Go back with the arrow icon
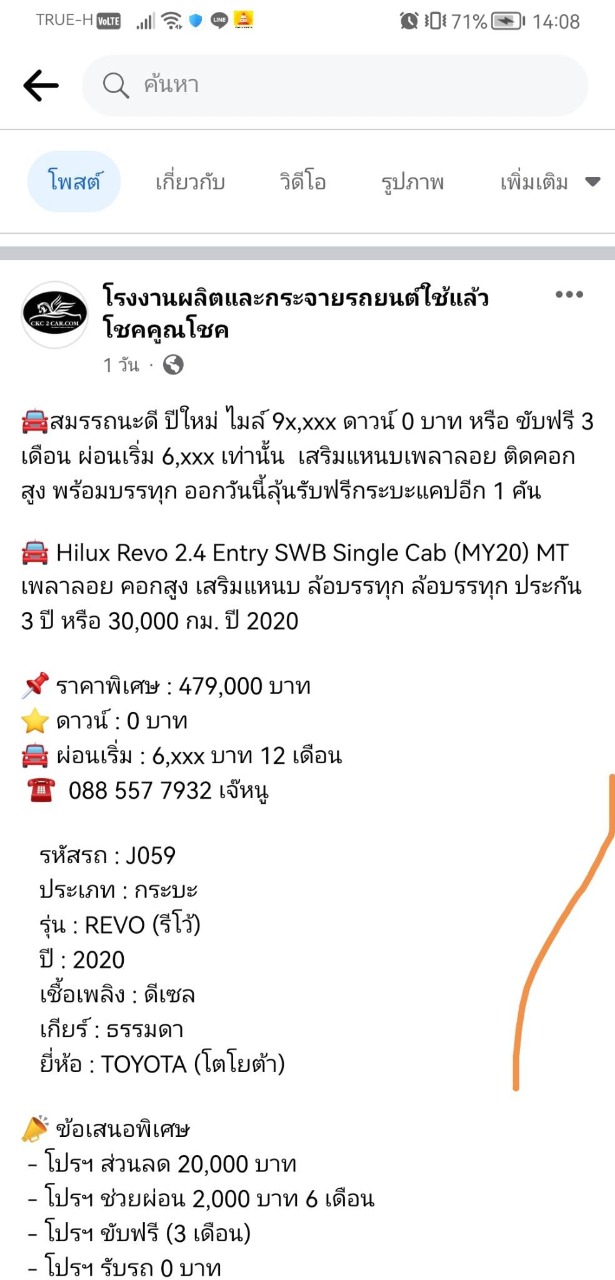This screenshot has width=615, height=1280. [x=41, y=86]
